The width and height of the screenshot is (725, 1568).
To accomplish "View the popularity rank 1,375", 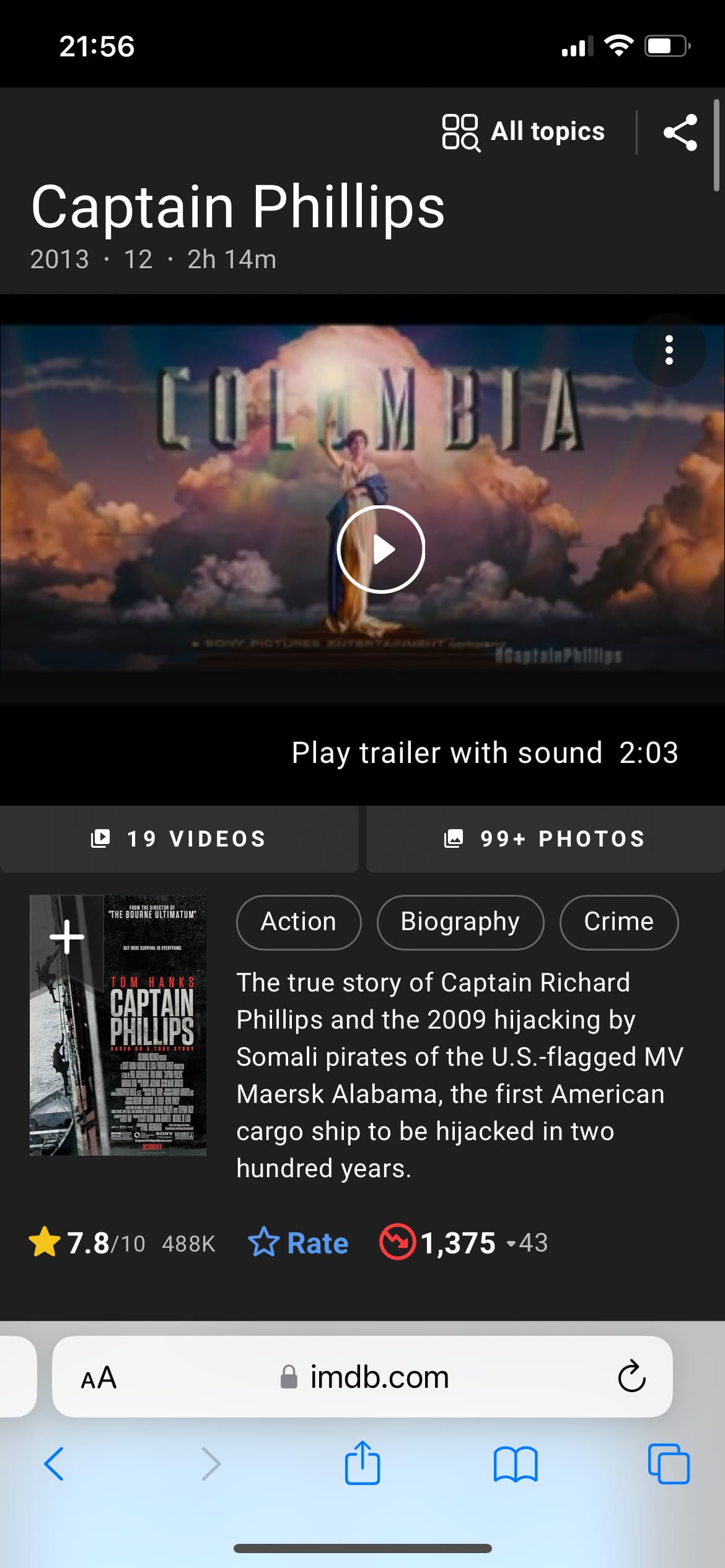I will pos(464,1242).
